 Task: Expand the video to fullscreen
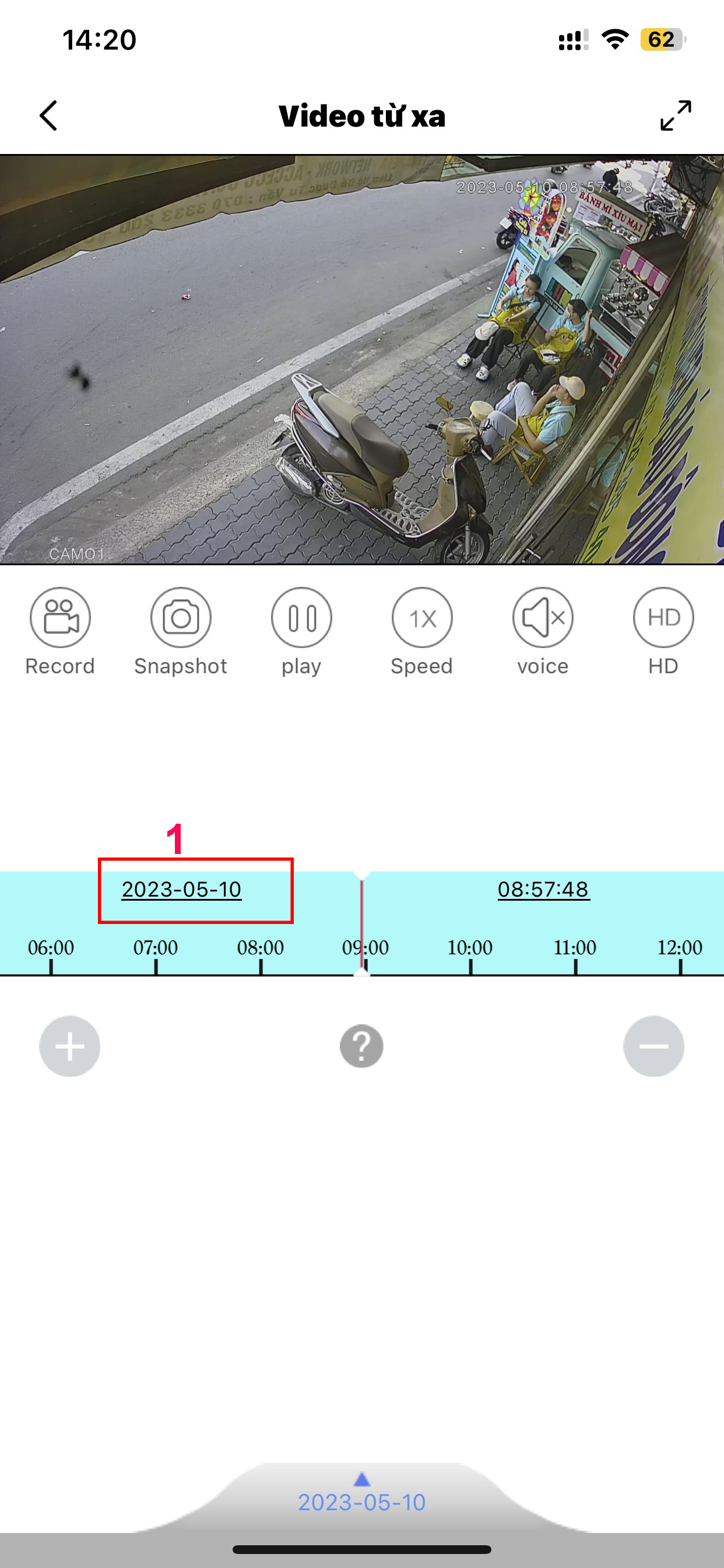[676, 116]
